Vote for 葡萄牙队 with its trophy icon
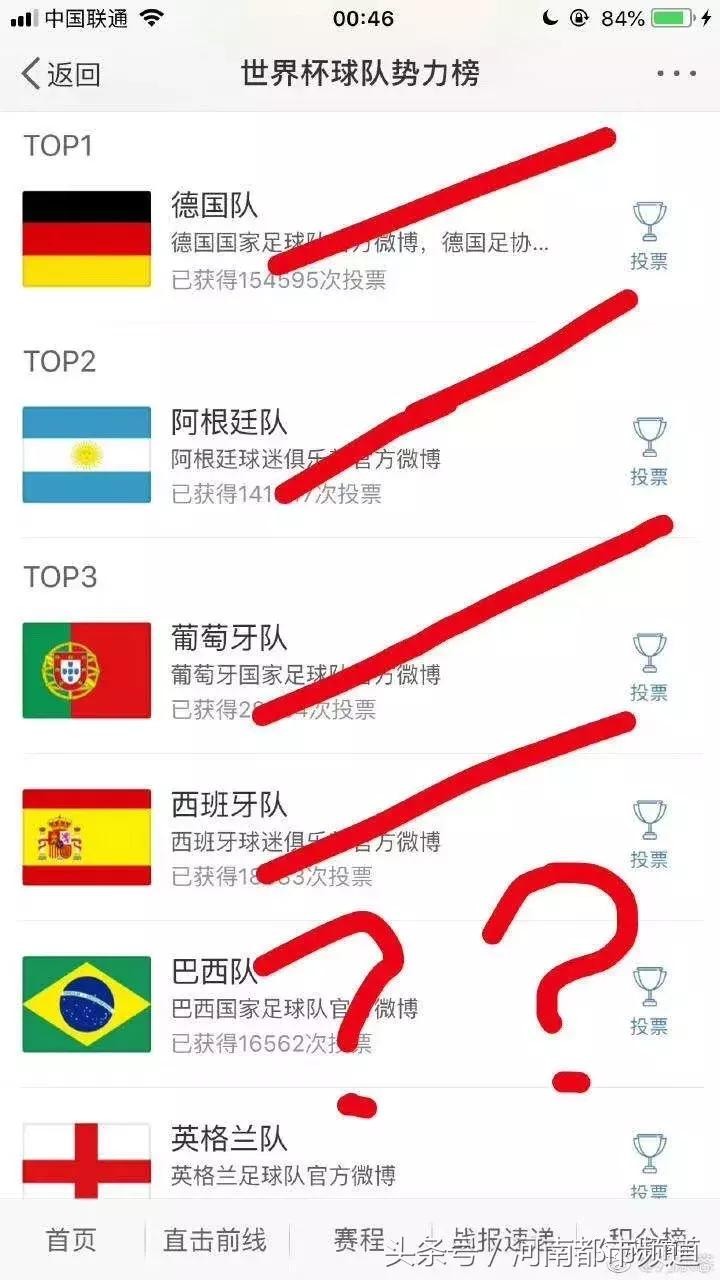 click(x=649, y=667)
